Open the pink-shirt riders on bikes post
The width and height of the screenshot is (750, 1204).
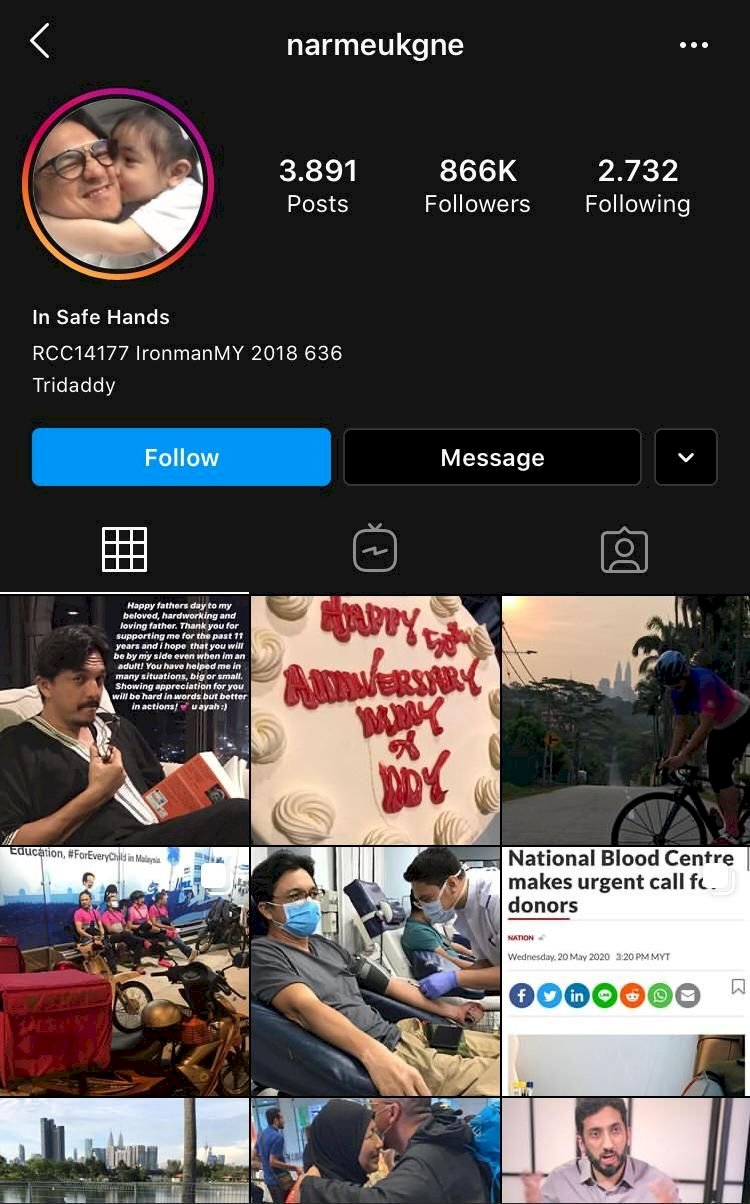coord(124,971)
